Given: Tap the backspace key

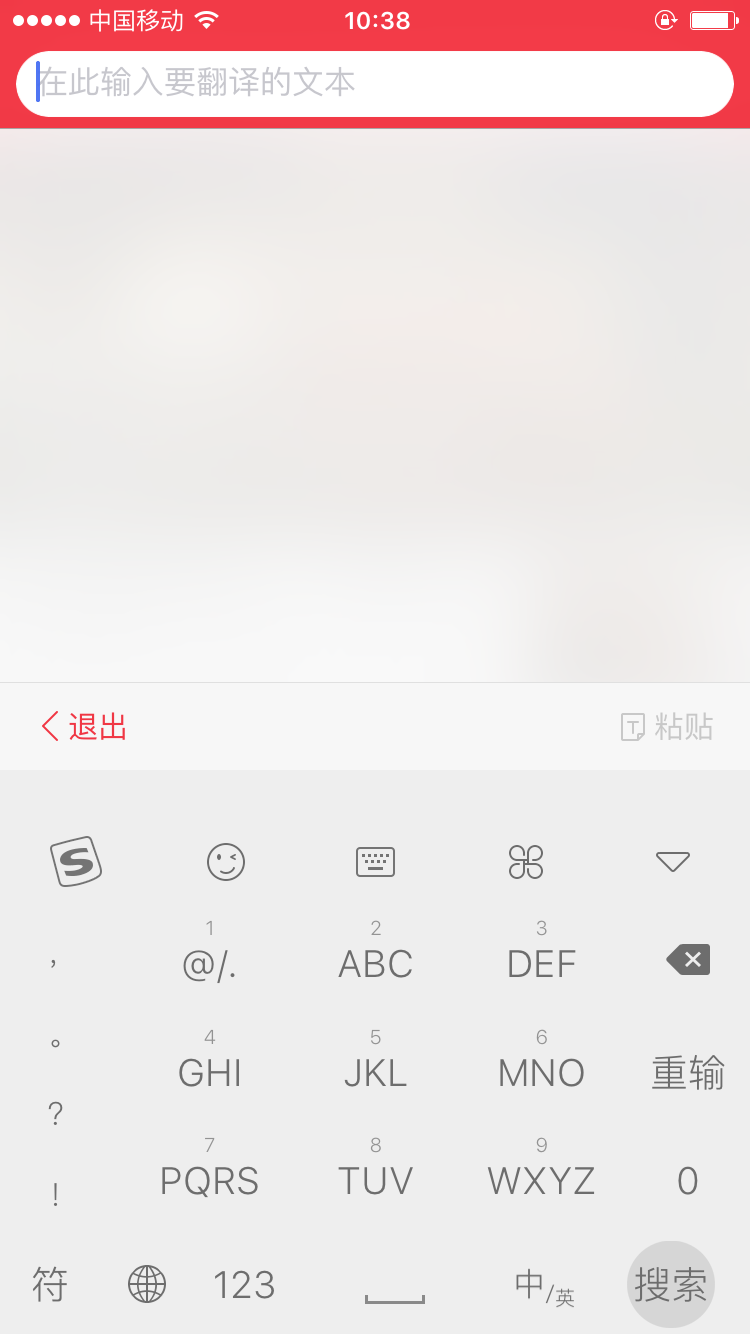Looking at the screenshot, I should (688, 960).
